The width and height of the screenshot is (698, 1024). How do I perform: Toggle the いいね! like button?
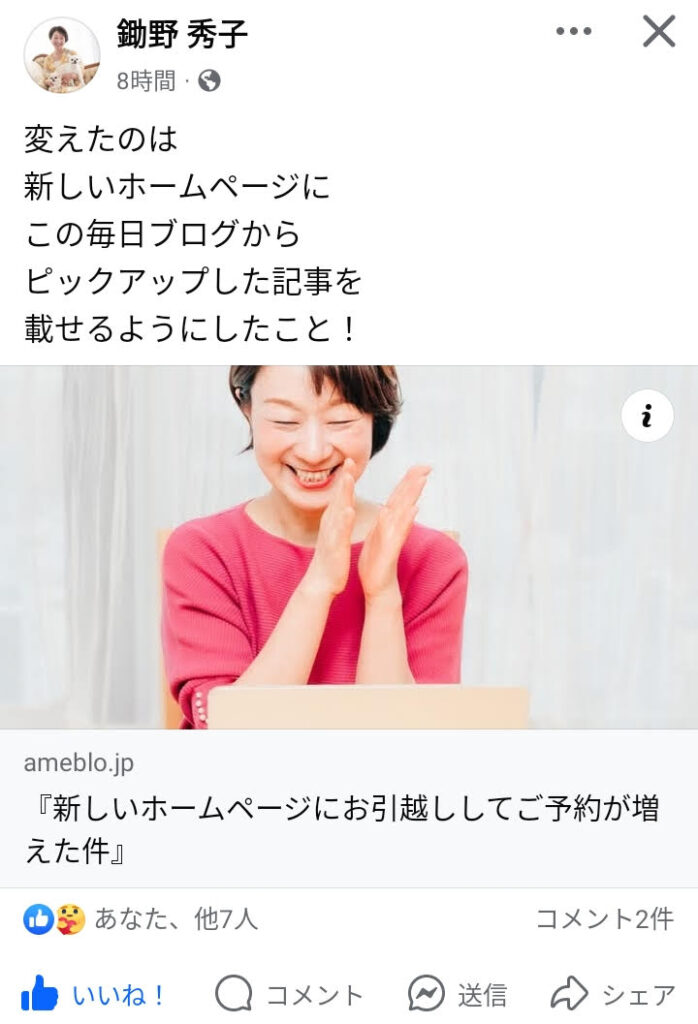[93, 994]
